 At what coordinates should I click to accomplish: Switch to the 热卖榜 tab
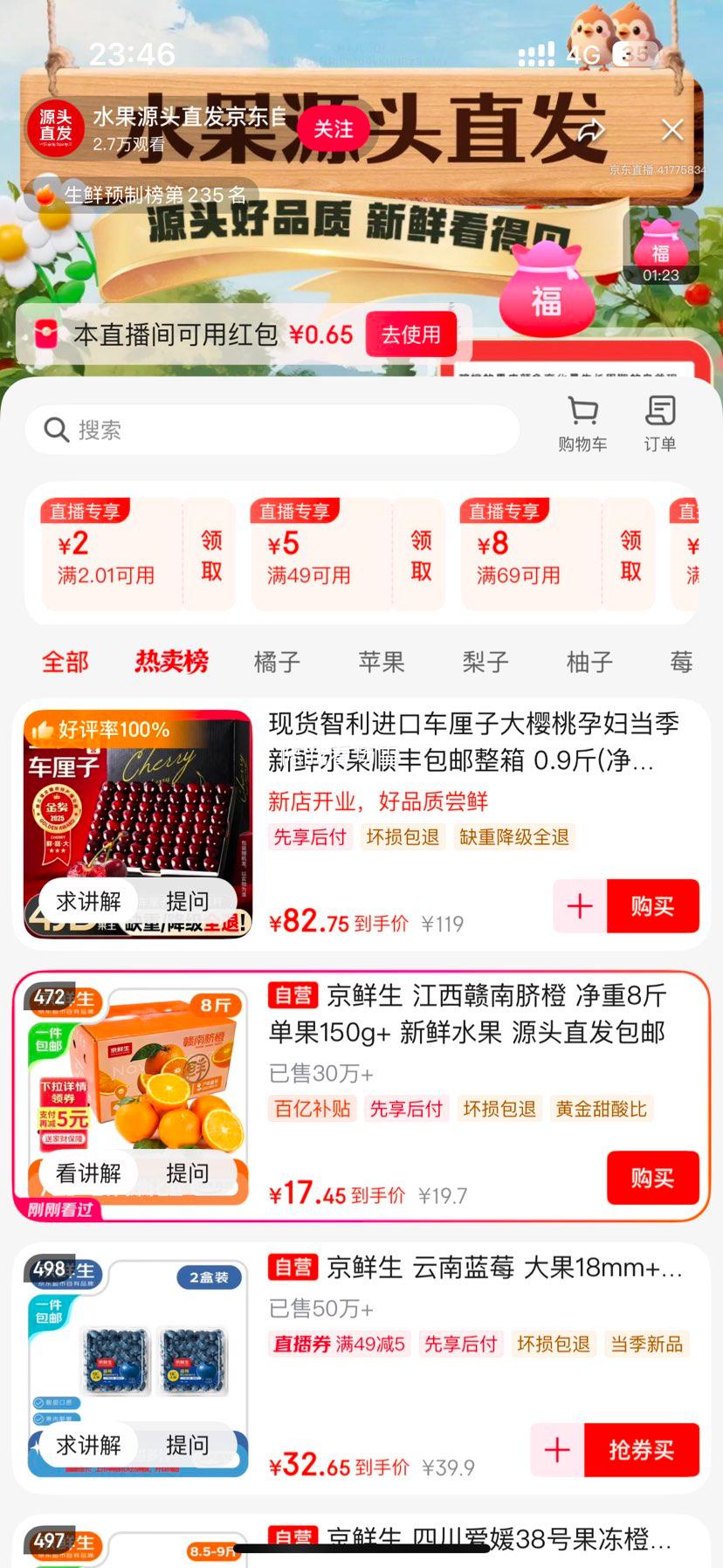(x=171, y=662)
